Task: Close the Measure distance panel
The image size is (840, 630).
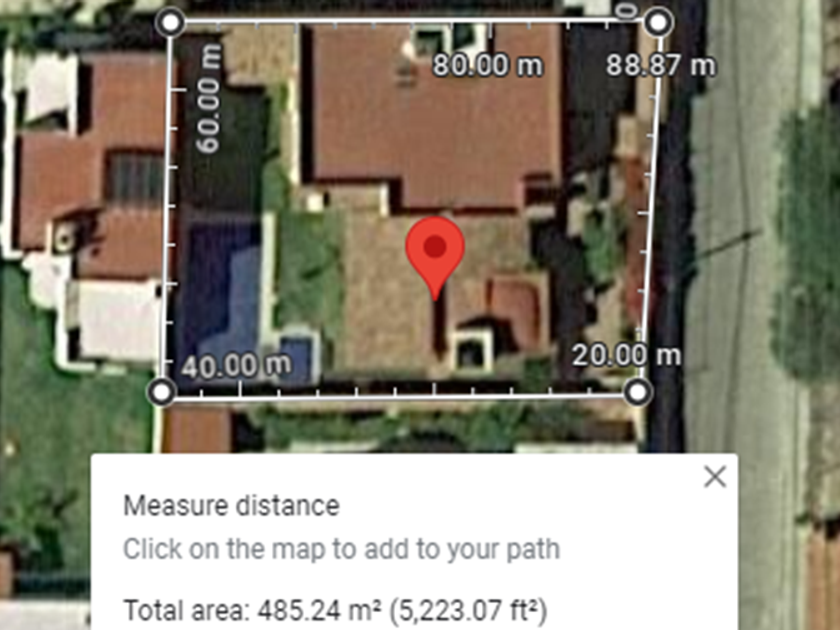Action: click(715, 476)
